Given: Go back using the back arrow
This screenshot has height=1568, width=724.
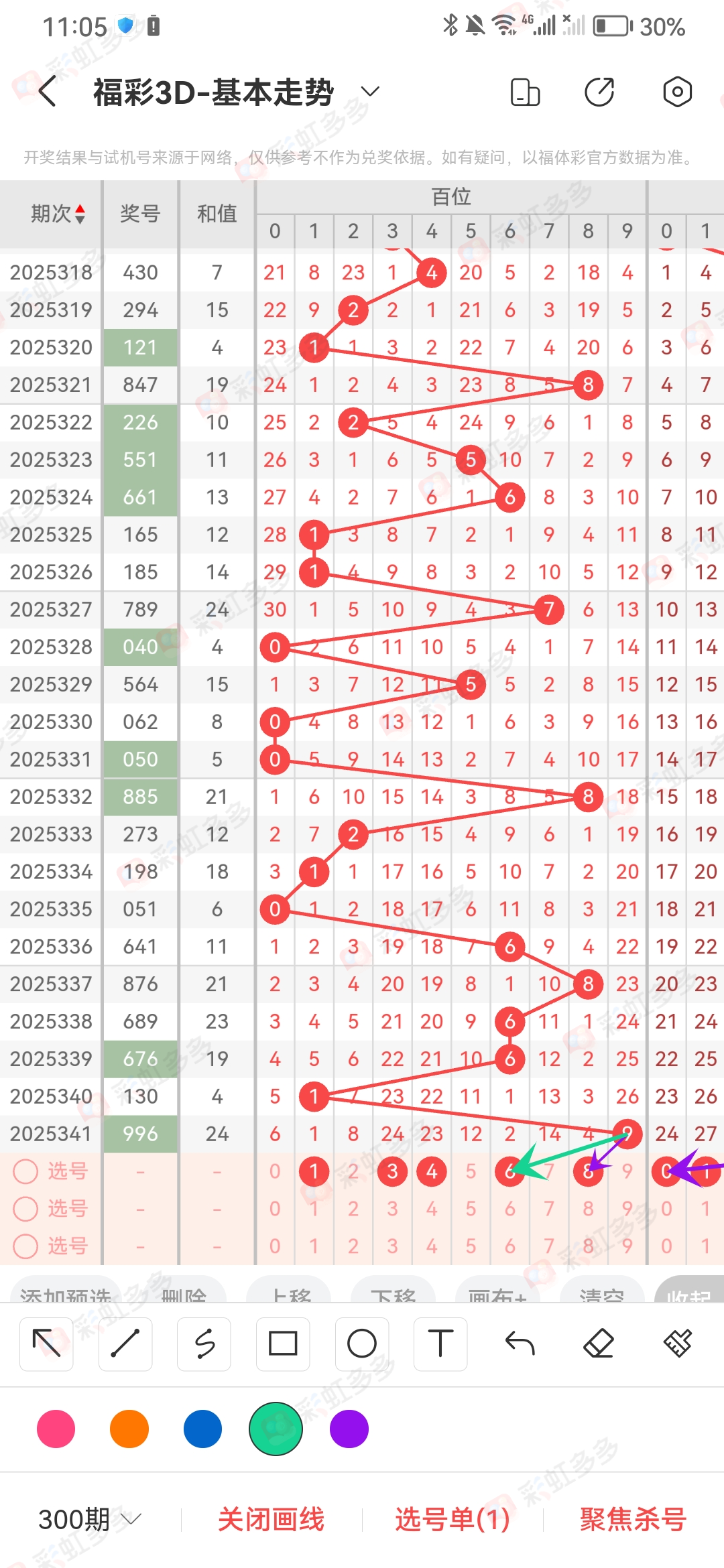Looking at the screenshot, I should [x=47, y=92].
